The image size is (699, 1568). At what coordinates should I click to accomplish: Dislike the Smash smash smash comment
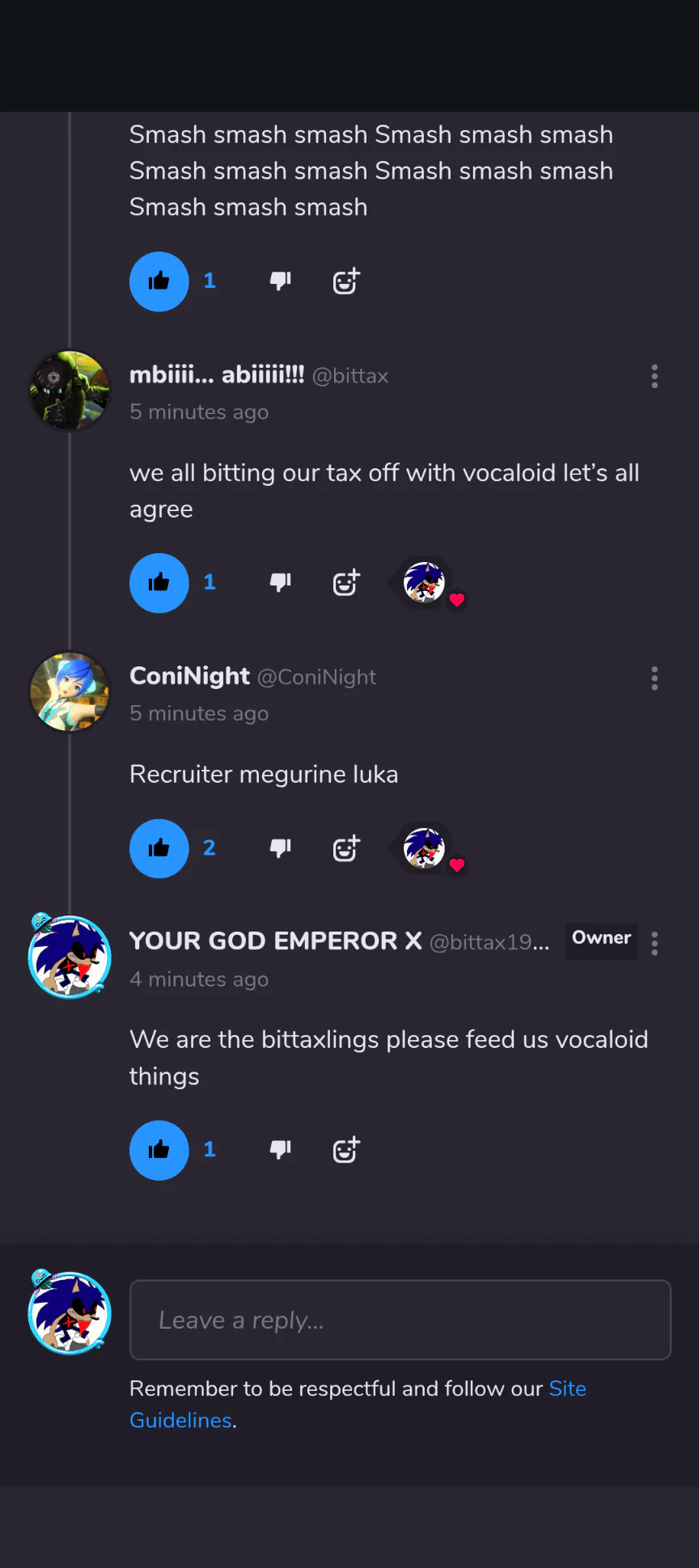[x=280, y=281]
